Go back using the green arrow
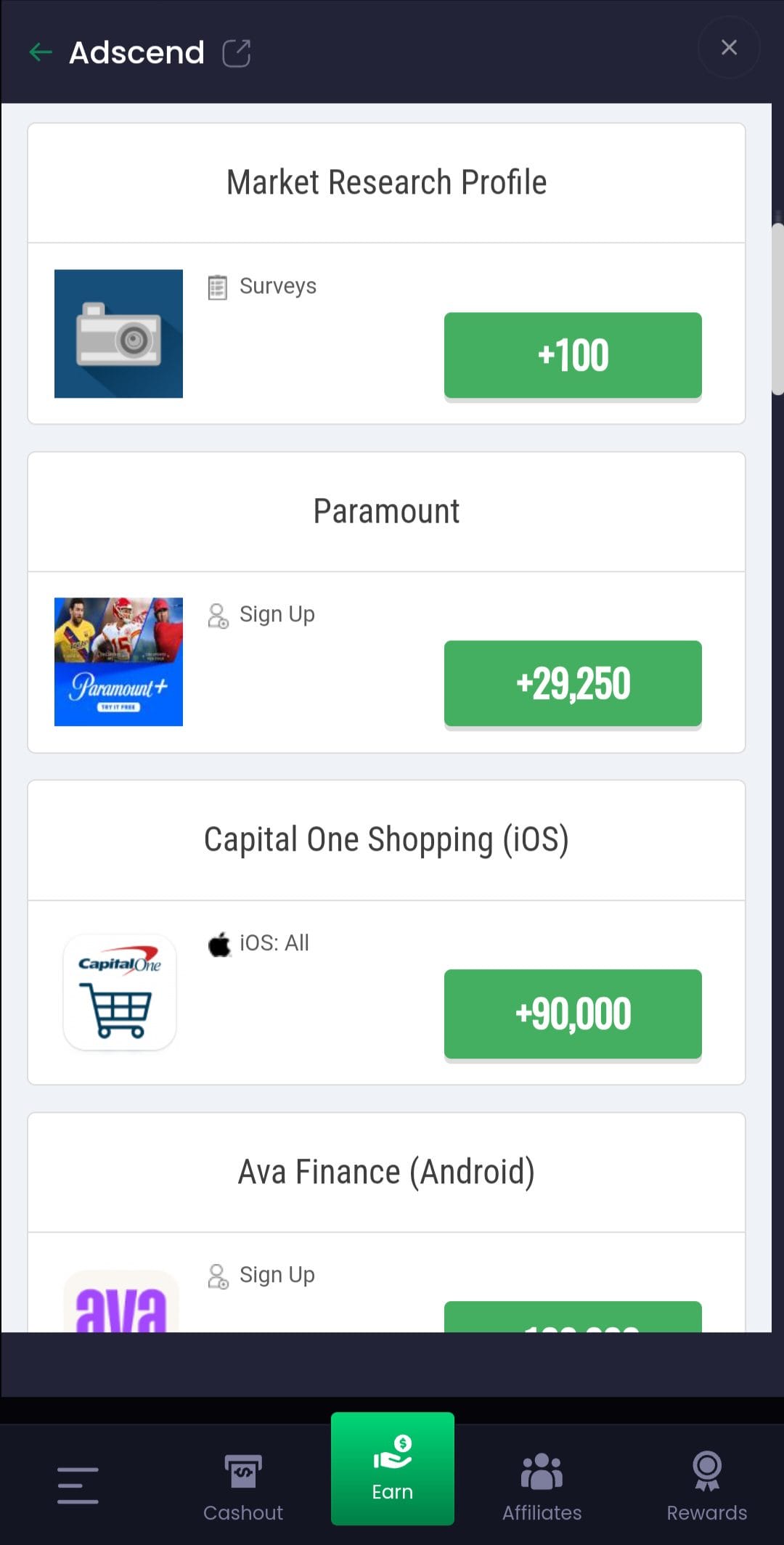 point(41,52)
